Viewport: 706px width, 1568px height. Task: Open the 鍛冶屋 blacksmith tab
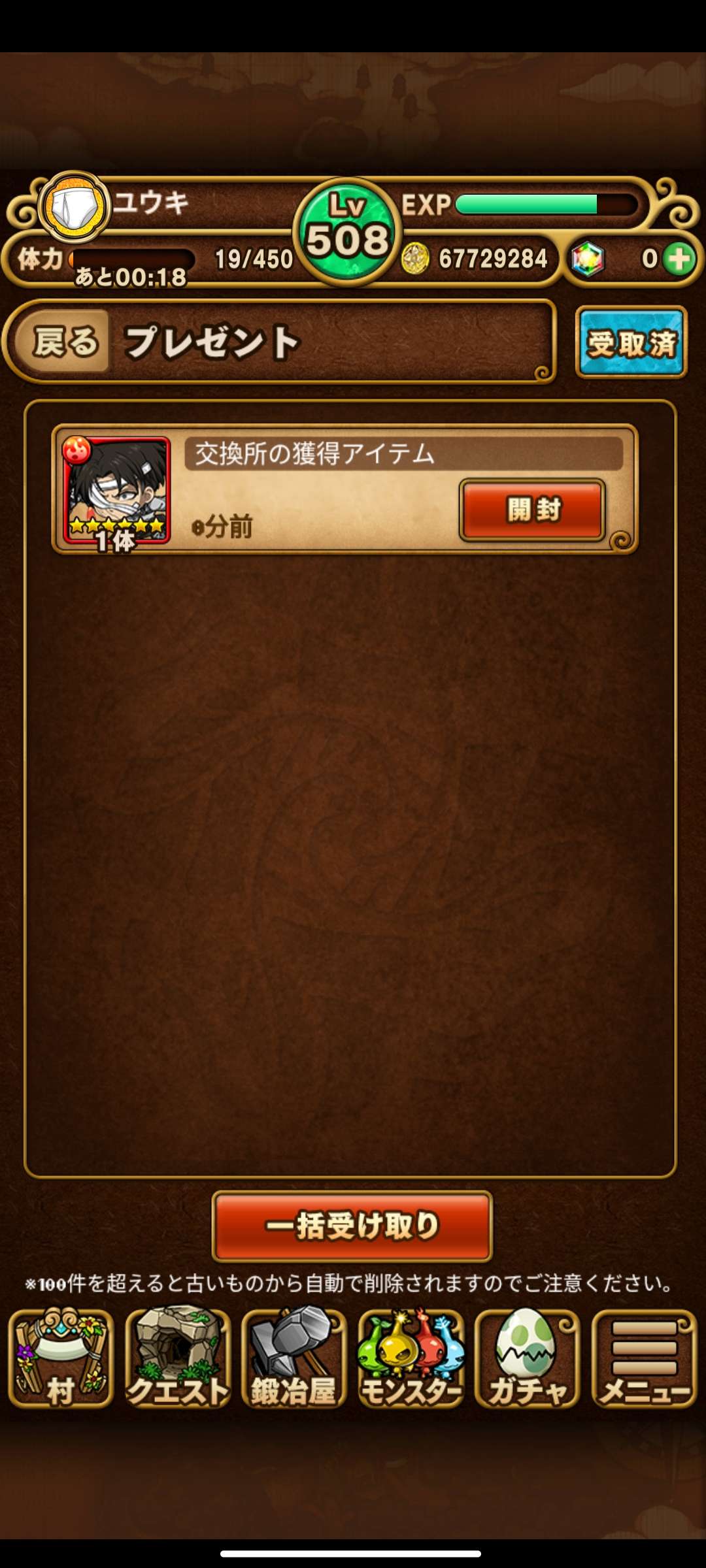(294, 1358)
